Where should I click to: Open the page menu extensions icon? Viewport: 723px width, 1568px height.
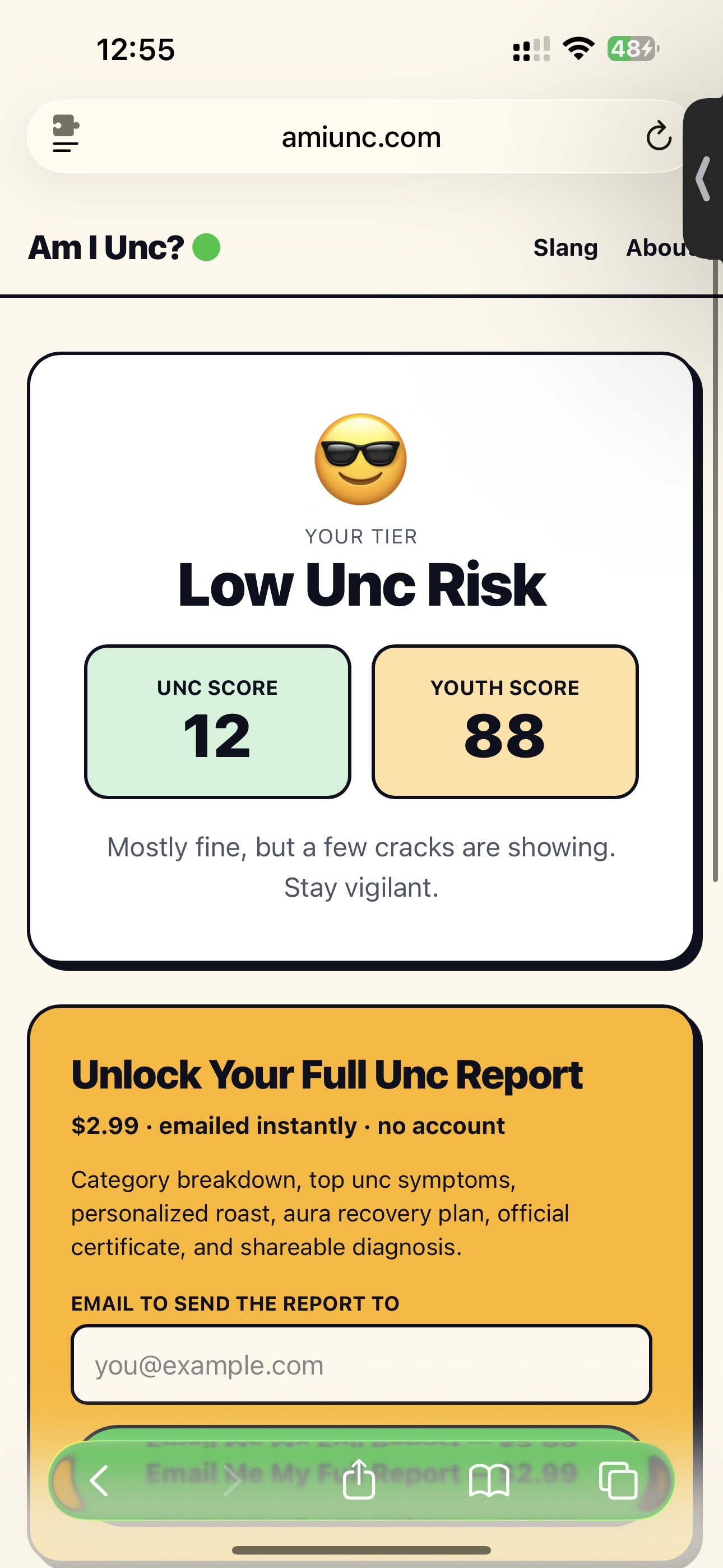pyautogui.click(x=66, y=133)
